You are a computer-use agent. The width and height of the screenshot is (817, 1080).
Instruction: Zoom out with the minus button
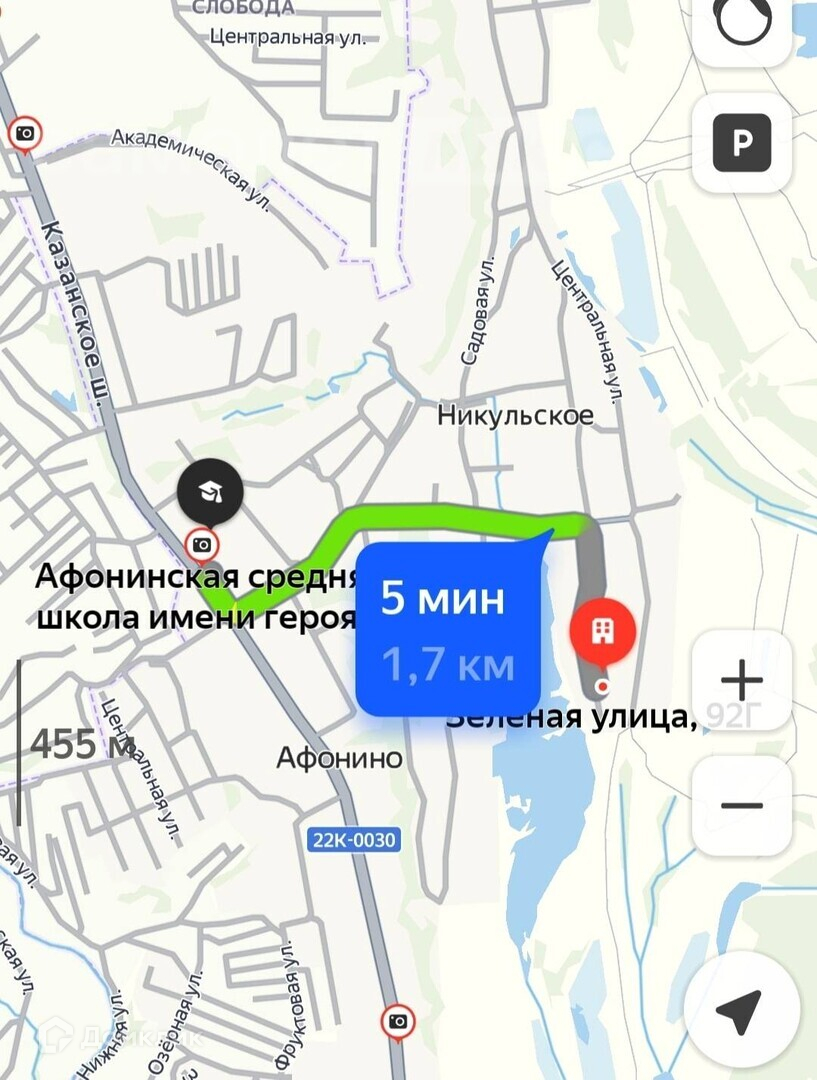741,806
